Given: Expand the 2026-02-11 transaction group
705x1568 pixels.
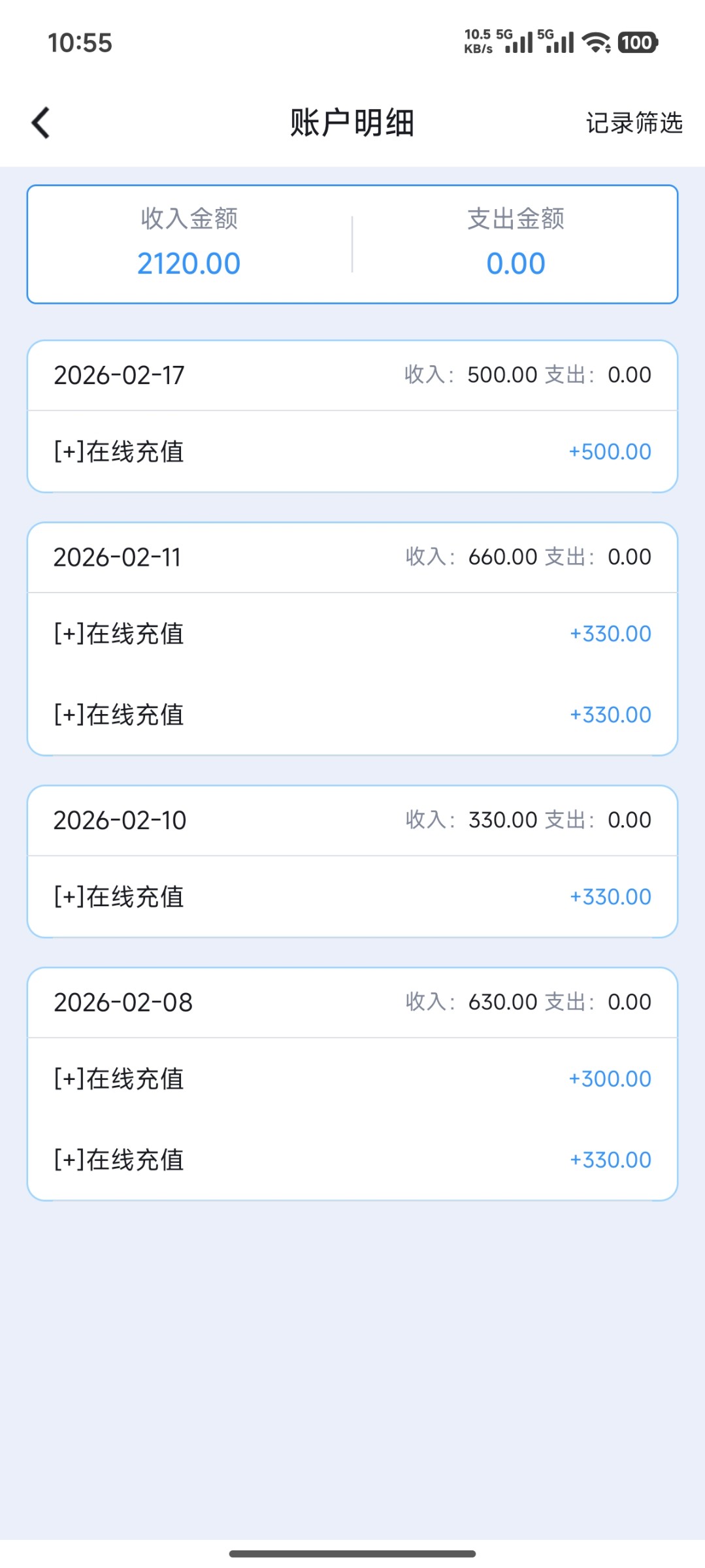Looking at the screenshot, I should tap(353, 557).
